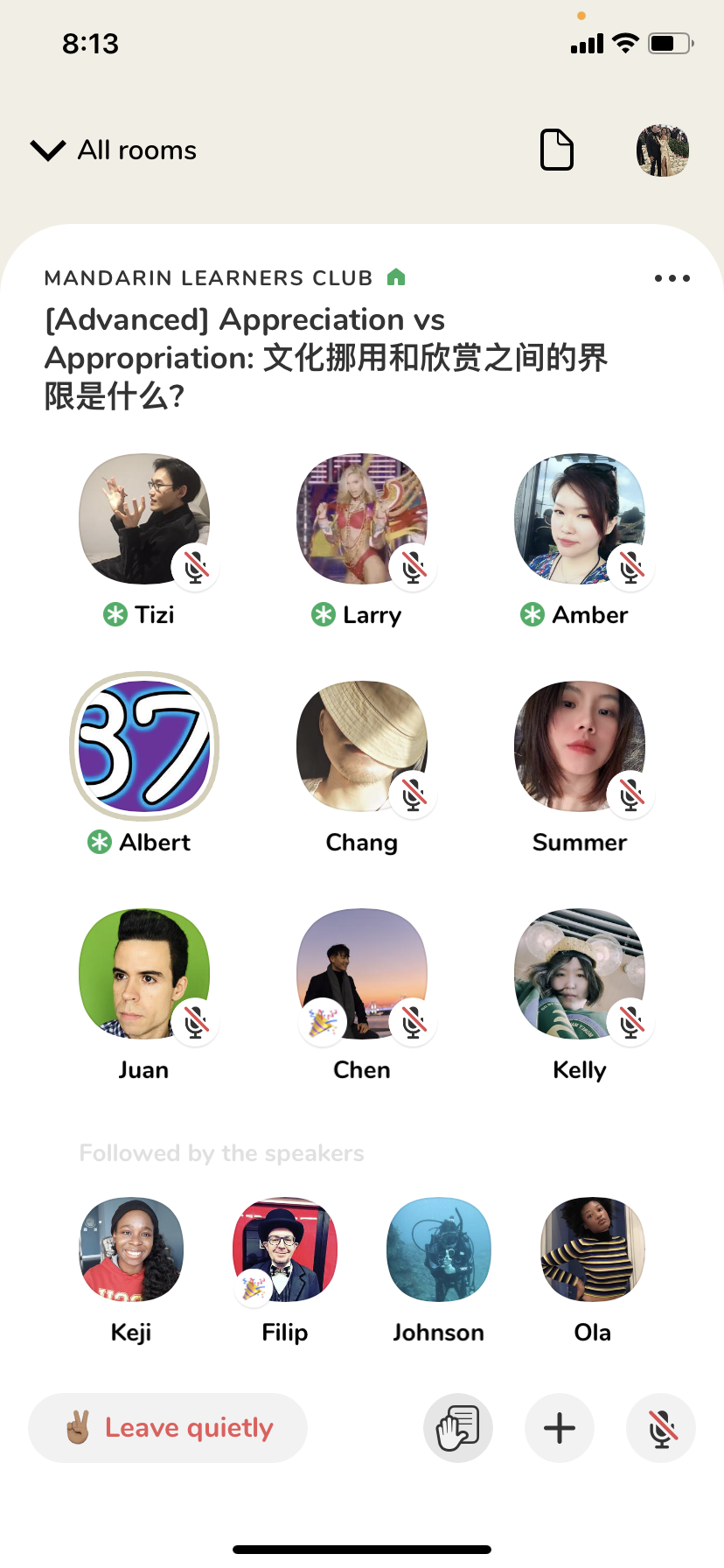View Amber's profile
Screen dimensions: 724x1568
point(580,519)
